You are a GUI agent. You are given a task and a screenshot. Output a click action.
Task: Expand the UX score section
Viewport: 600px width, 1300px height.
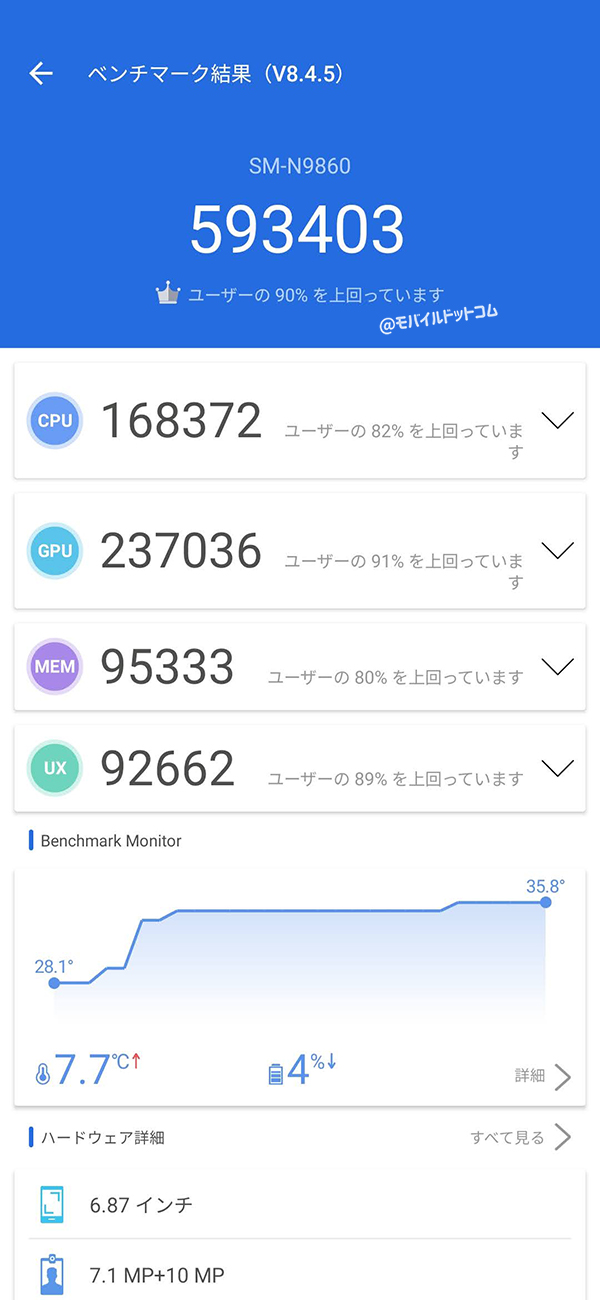(557, 768)
